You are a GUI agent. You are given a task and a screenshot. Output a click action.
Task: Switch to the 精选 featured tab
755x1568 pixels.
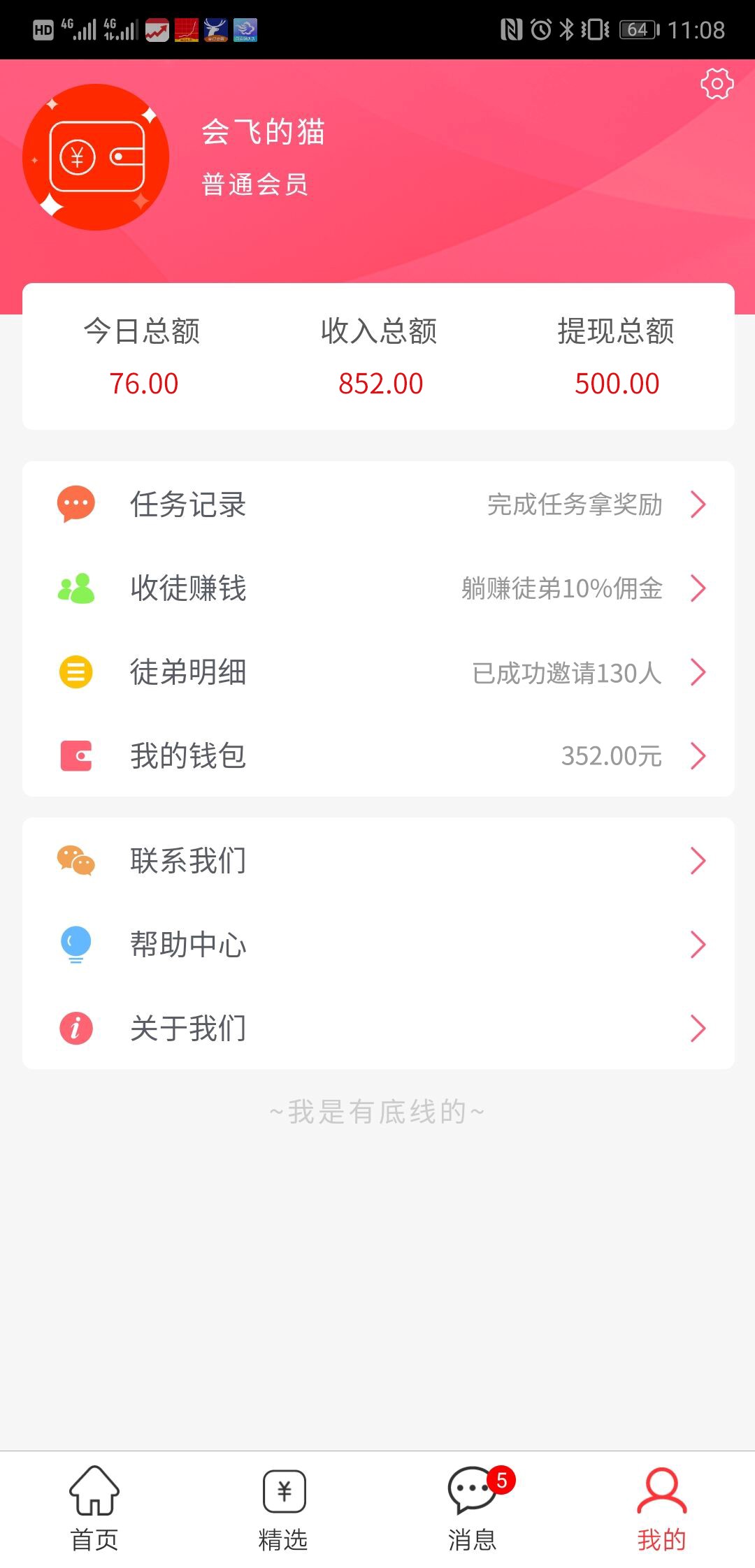click(283, 1509)
